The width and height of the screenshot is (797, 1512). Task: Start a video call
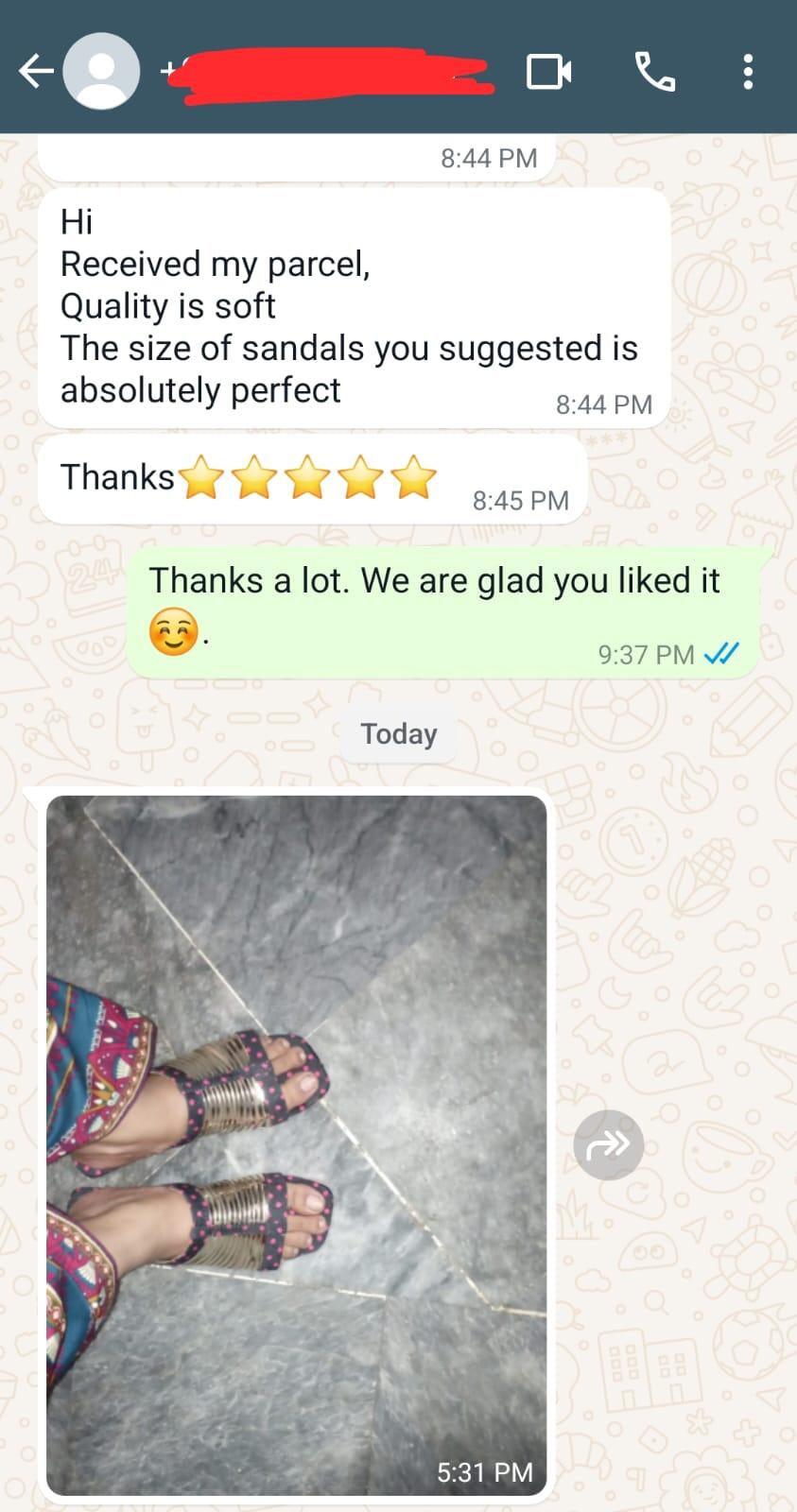click(x=548, y=72)
